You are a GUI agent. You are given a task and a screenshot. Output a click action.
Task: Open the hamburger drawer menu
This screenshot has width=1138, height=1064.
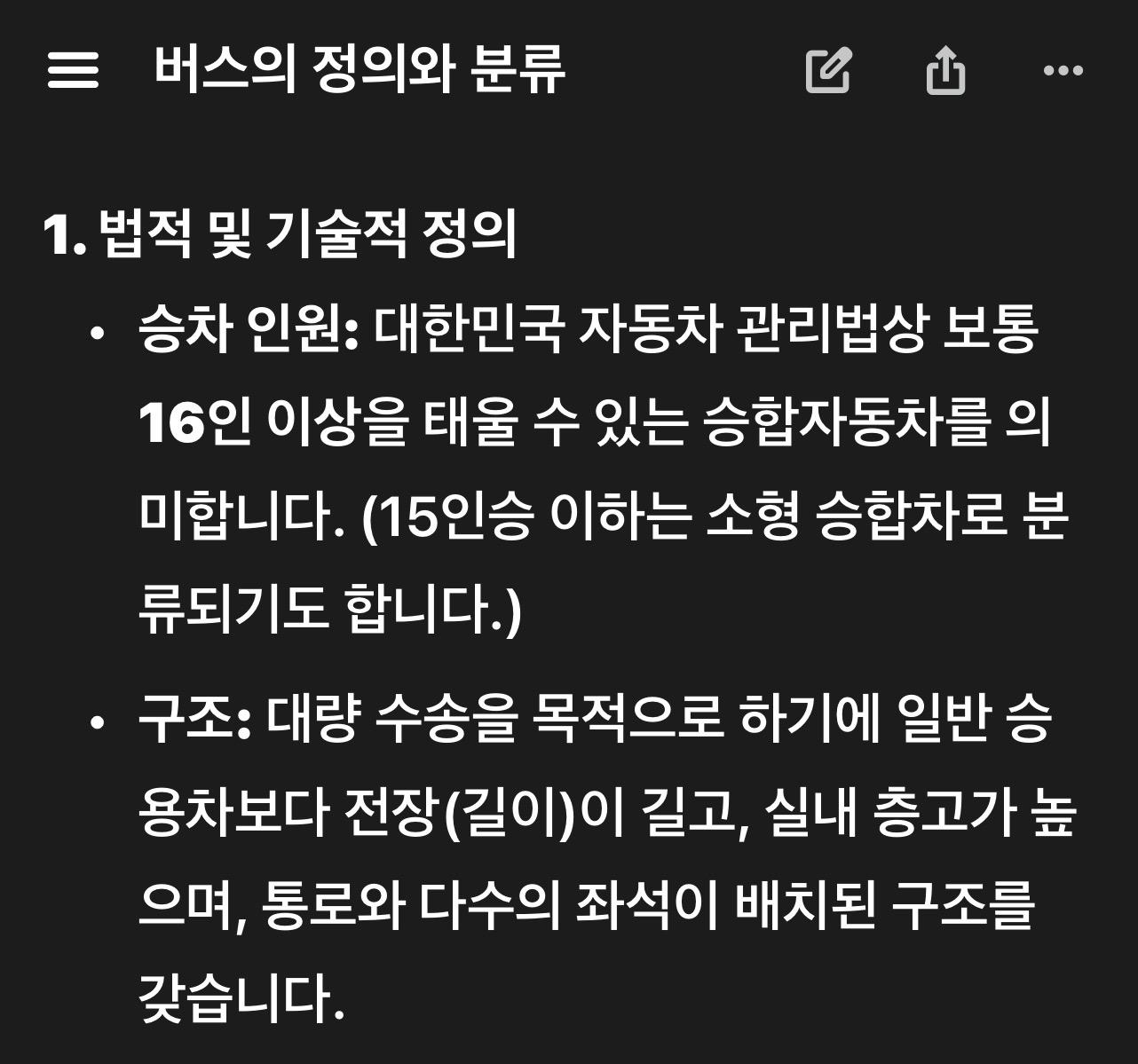pos(73,69)
